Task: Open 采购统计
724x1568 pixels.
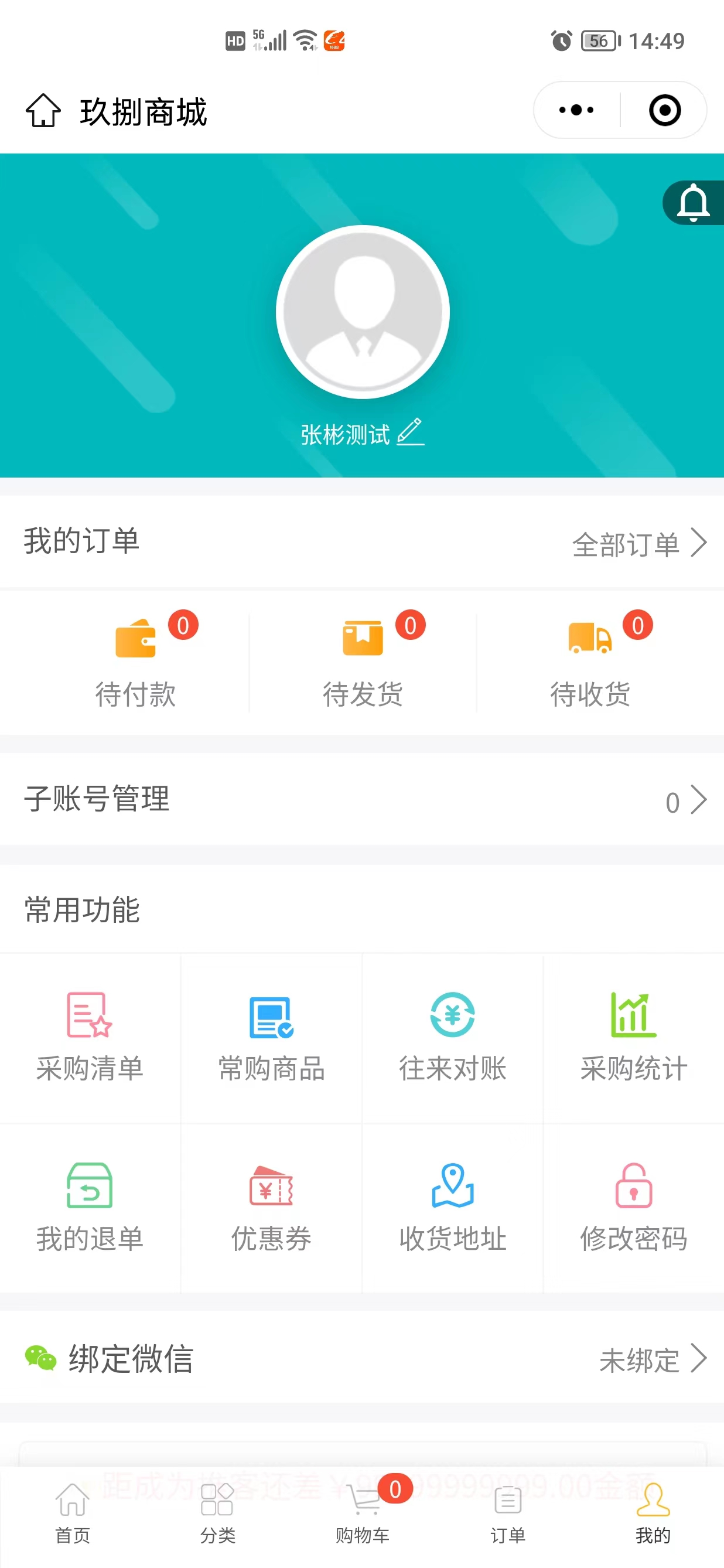Action: pyautogui.click(x=633, y=1037)
